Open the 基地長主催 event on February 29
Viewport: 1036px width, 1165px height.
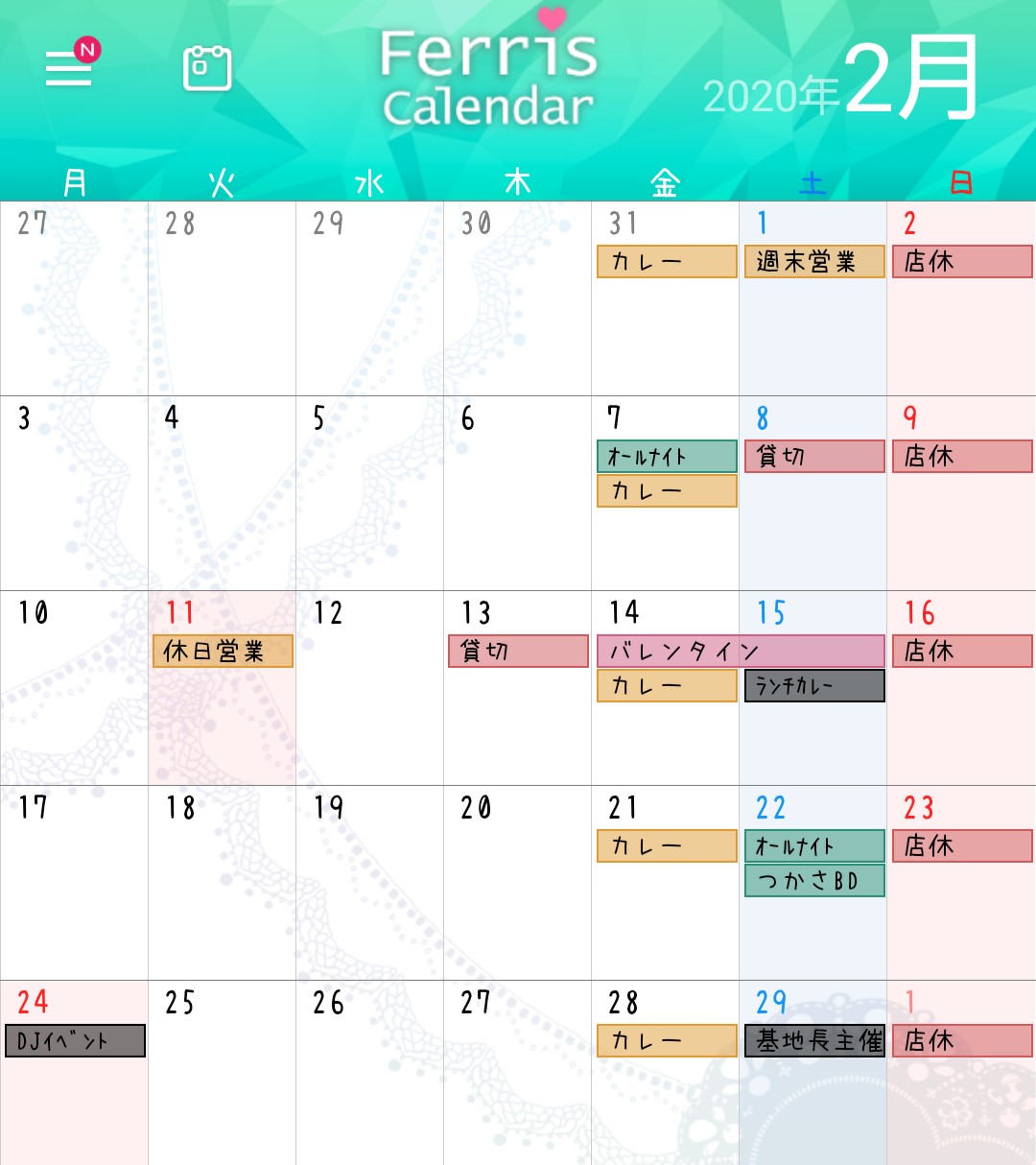pos(813,1041)
